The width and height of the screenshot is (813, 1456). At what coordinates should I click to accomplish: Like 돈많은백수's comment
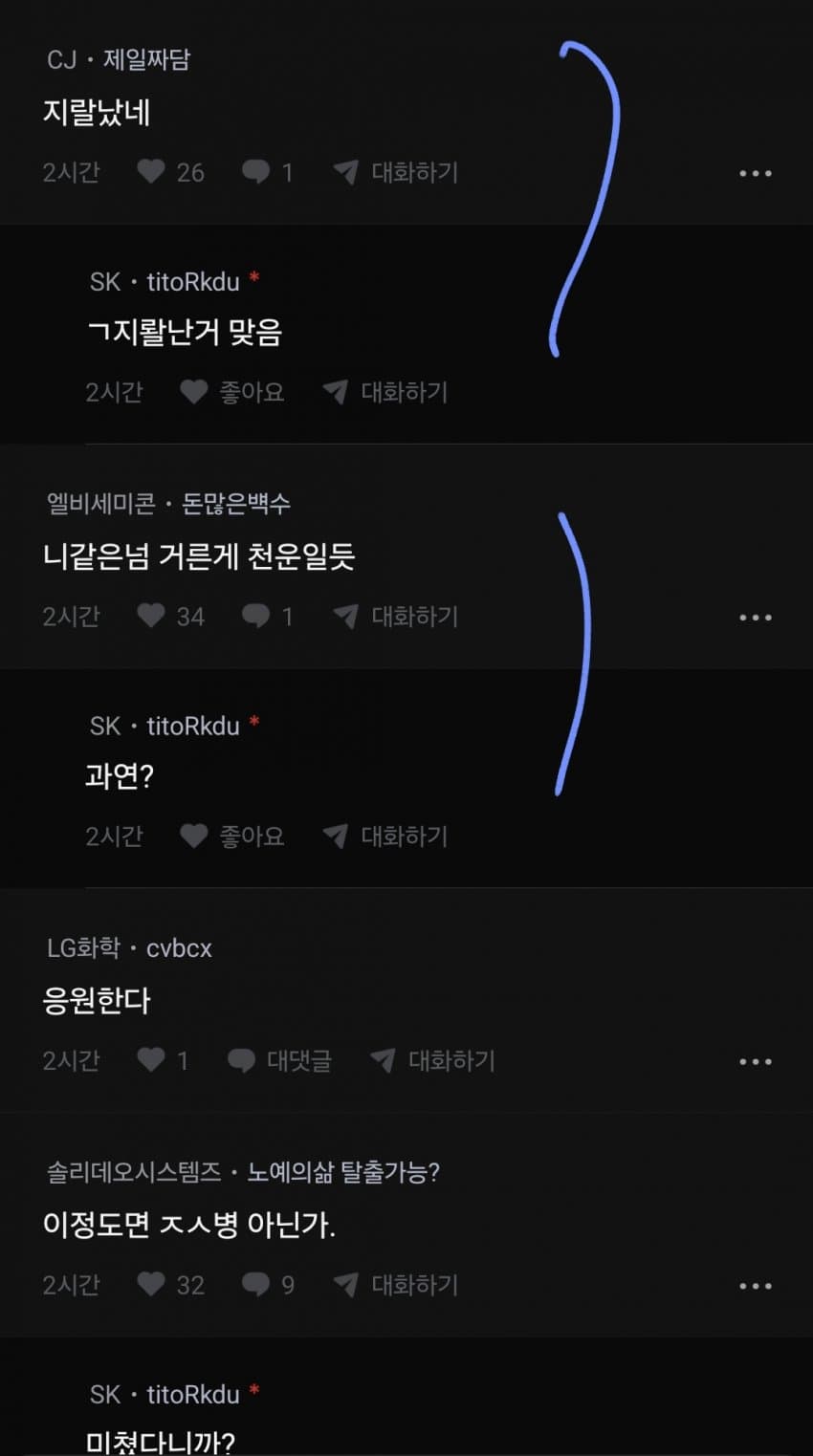[152, 617]
